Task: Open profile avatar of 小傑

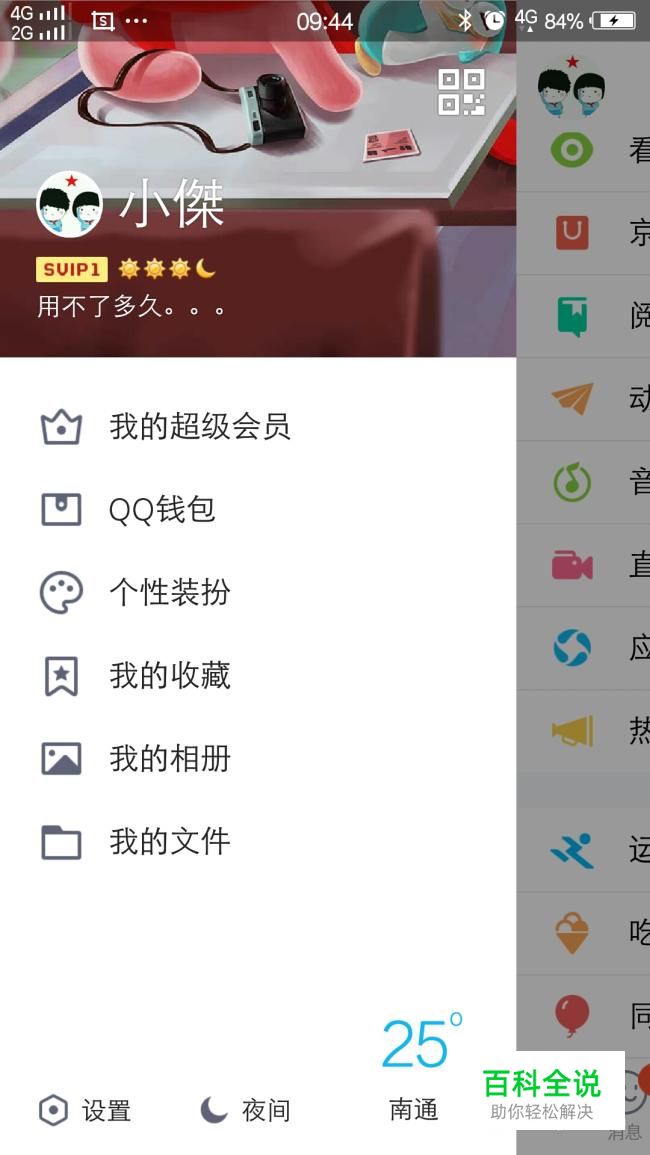Action: point(69,204)
